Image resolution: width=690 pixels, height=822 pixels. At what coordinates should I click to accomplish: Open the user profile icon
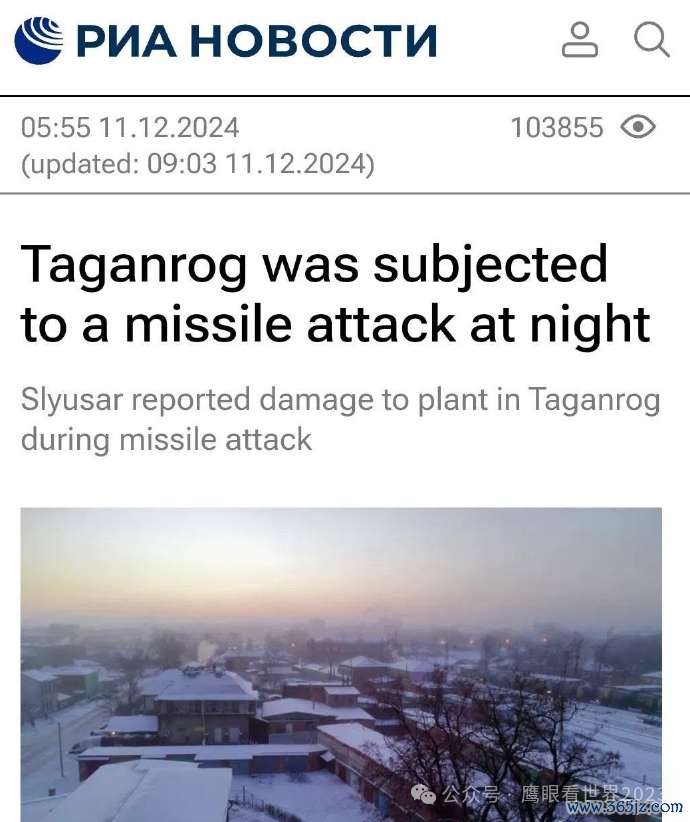579,40
